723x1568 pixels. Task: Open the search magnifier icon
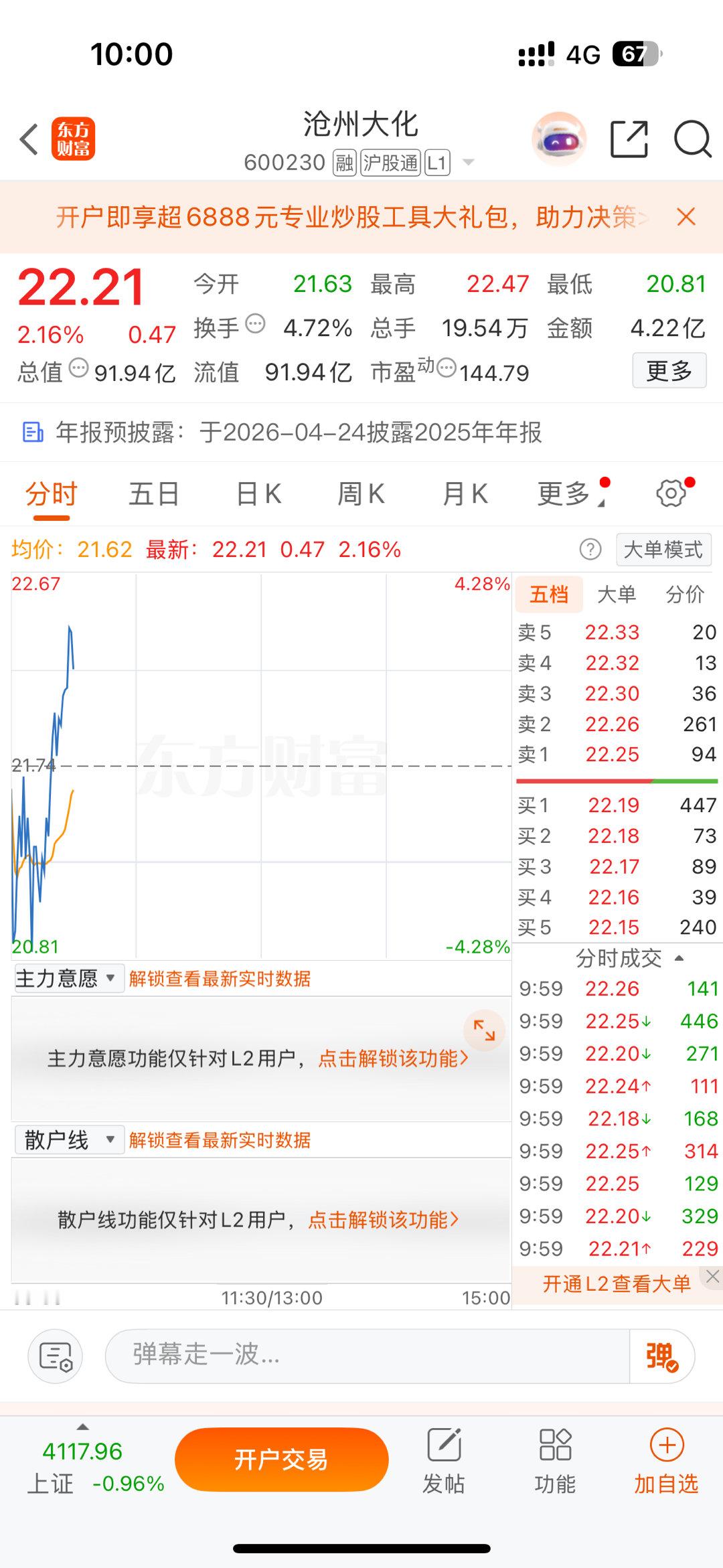pyautogui.click(x=692, y=138)
